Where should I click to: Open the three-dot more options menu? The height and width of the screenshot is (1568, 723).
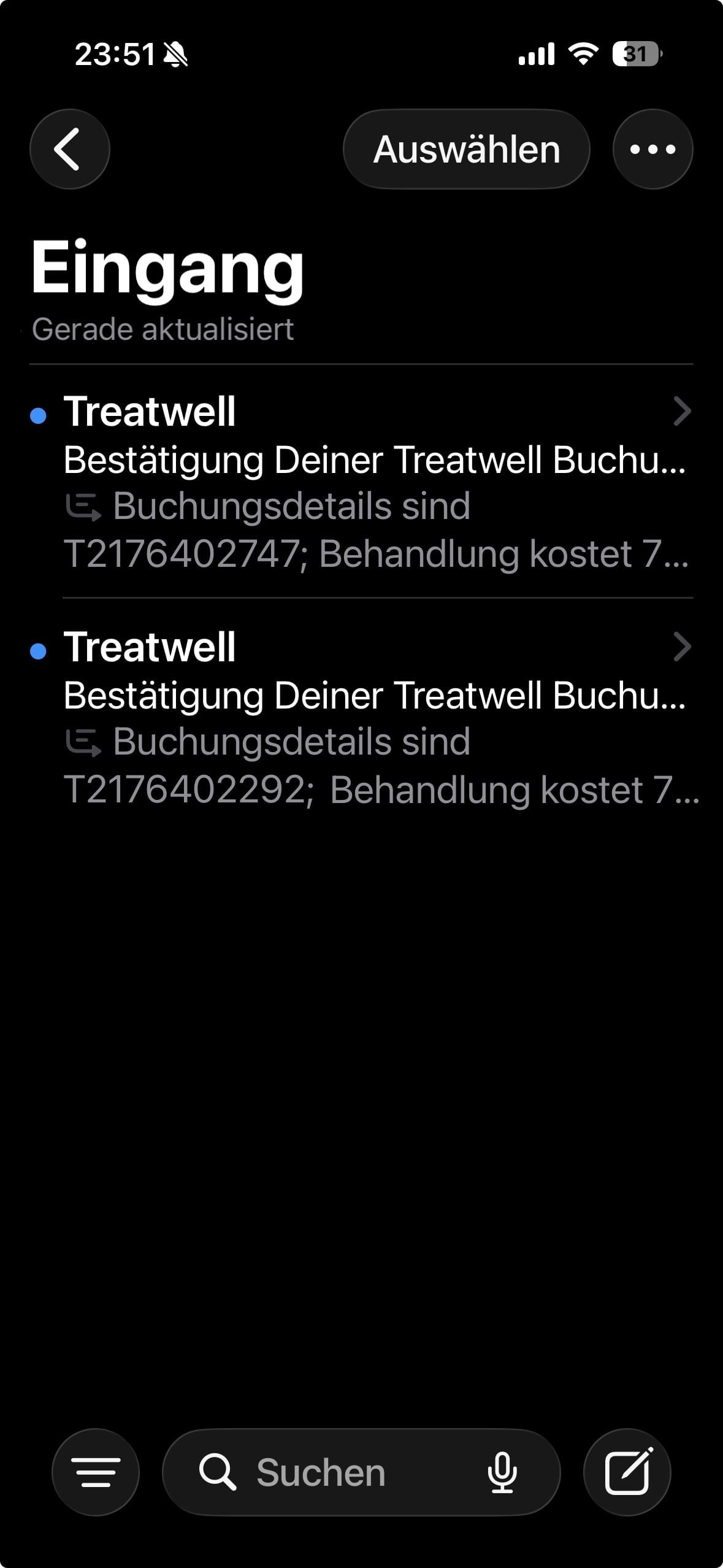[x=652, y=149]
